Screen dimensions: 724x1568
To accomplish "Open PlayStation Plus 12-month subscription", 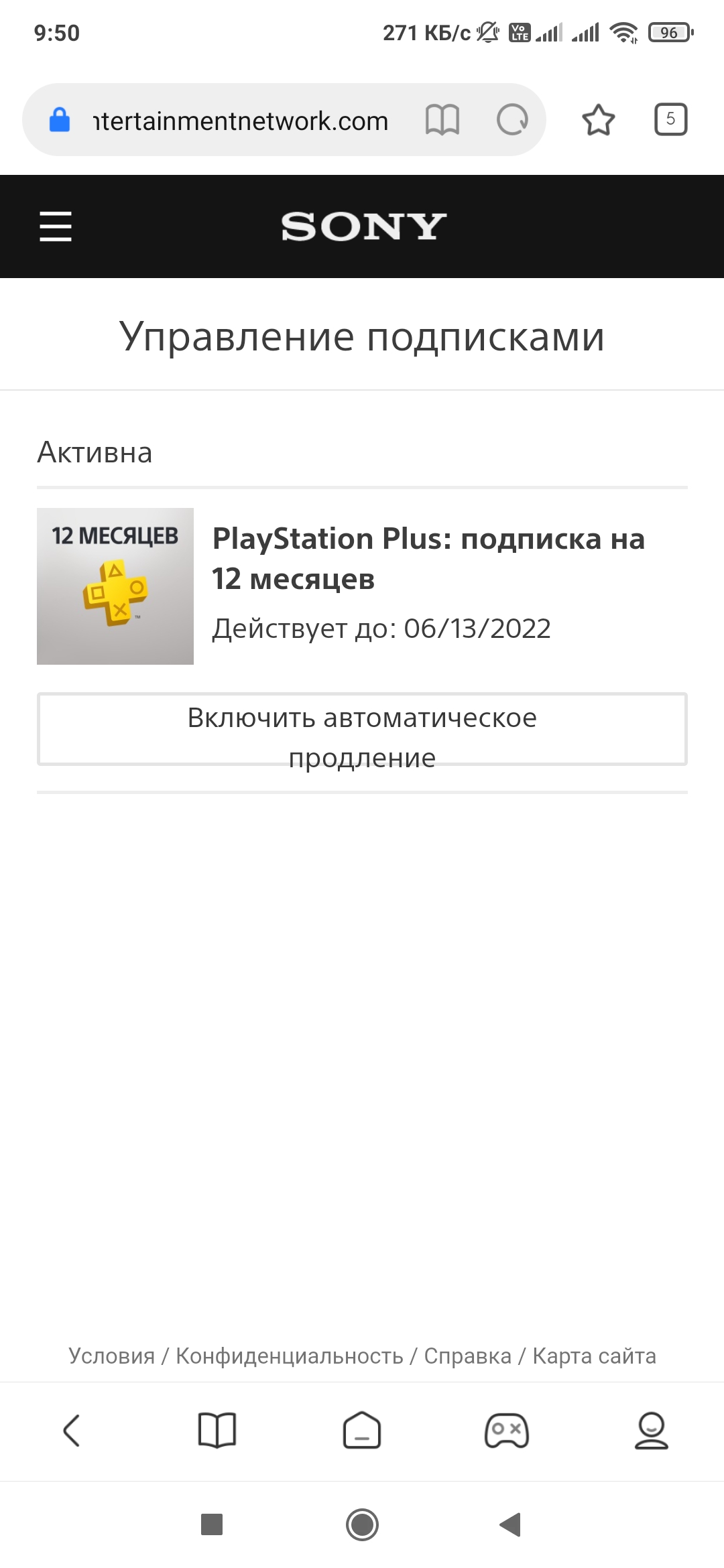I will (x=428, y=558).
